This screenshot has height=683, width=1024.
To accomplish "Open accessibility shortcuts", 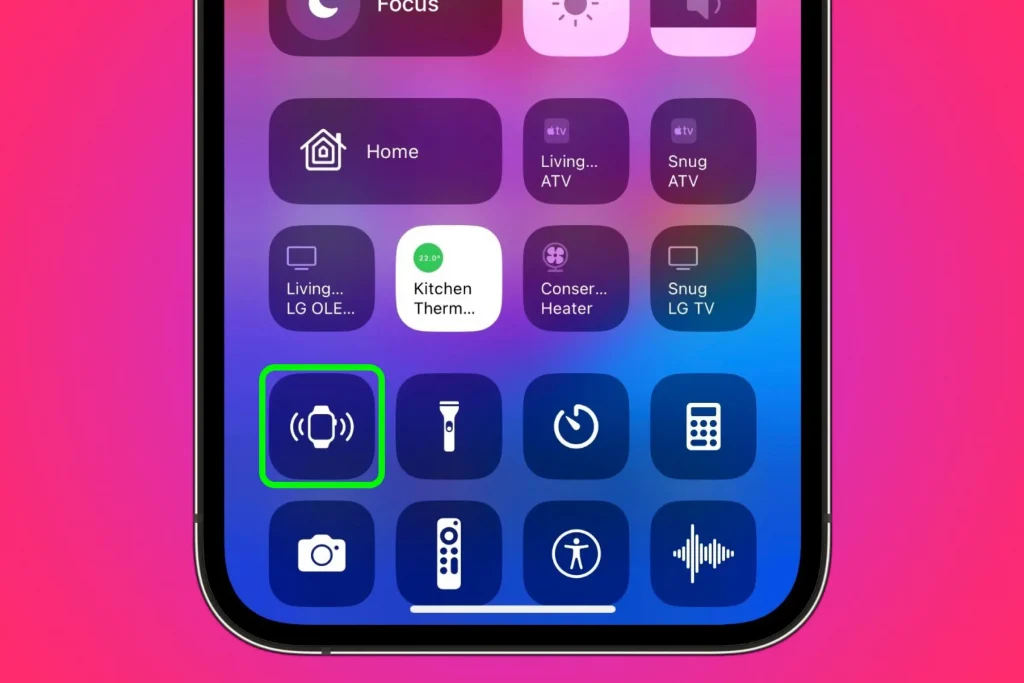I will click(x=576, y=553).
